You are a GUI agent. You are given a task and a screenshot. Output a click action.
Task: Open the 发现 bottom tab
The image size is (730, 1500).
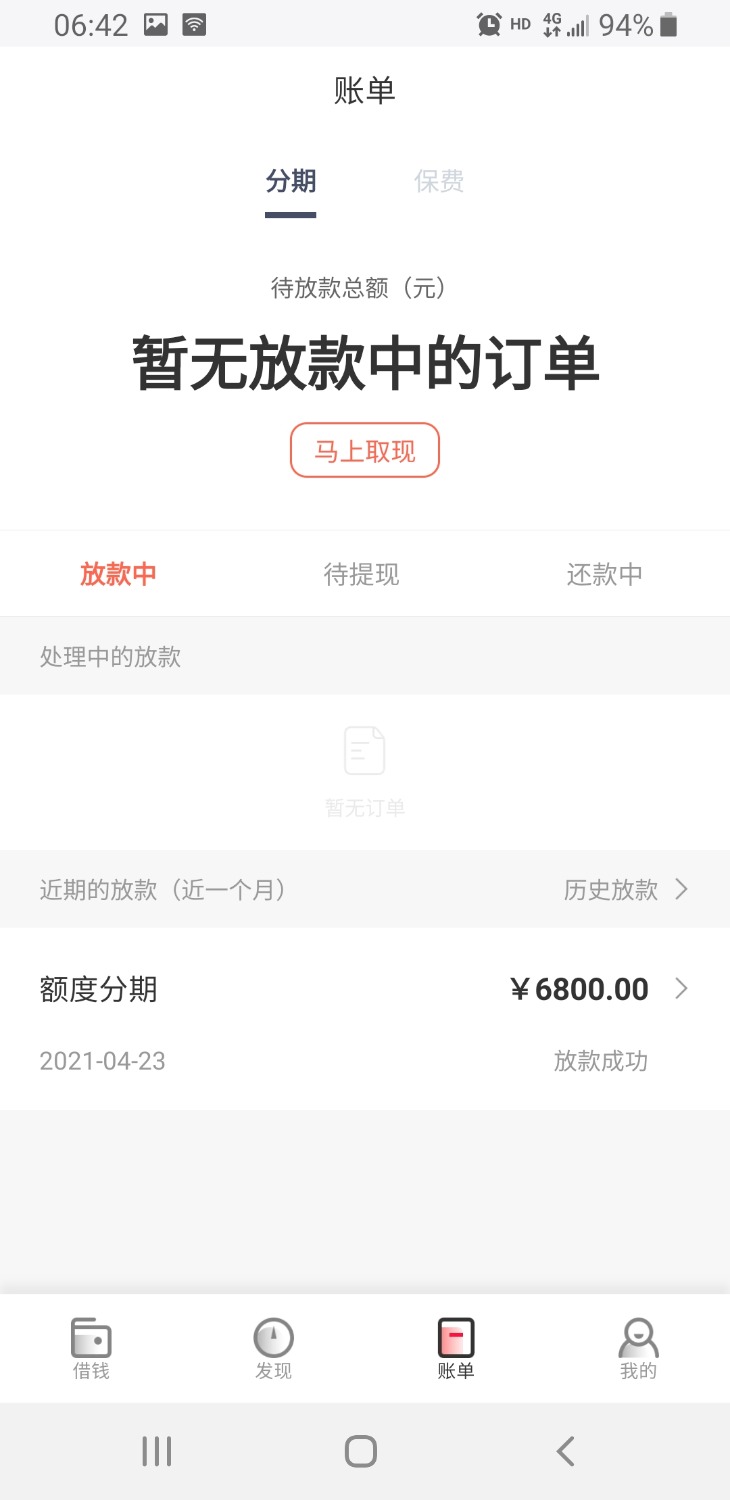273,1349
